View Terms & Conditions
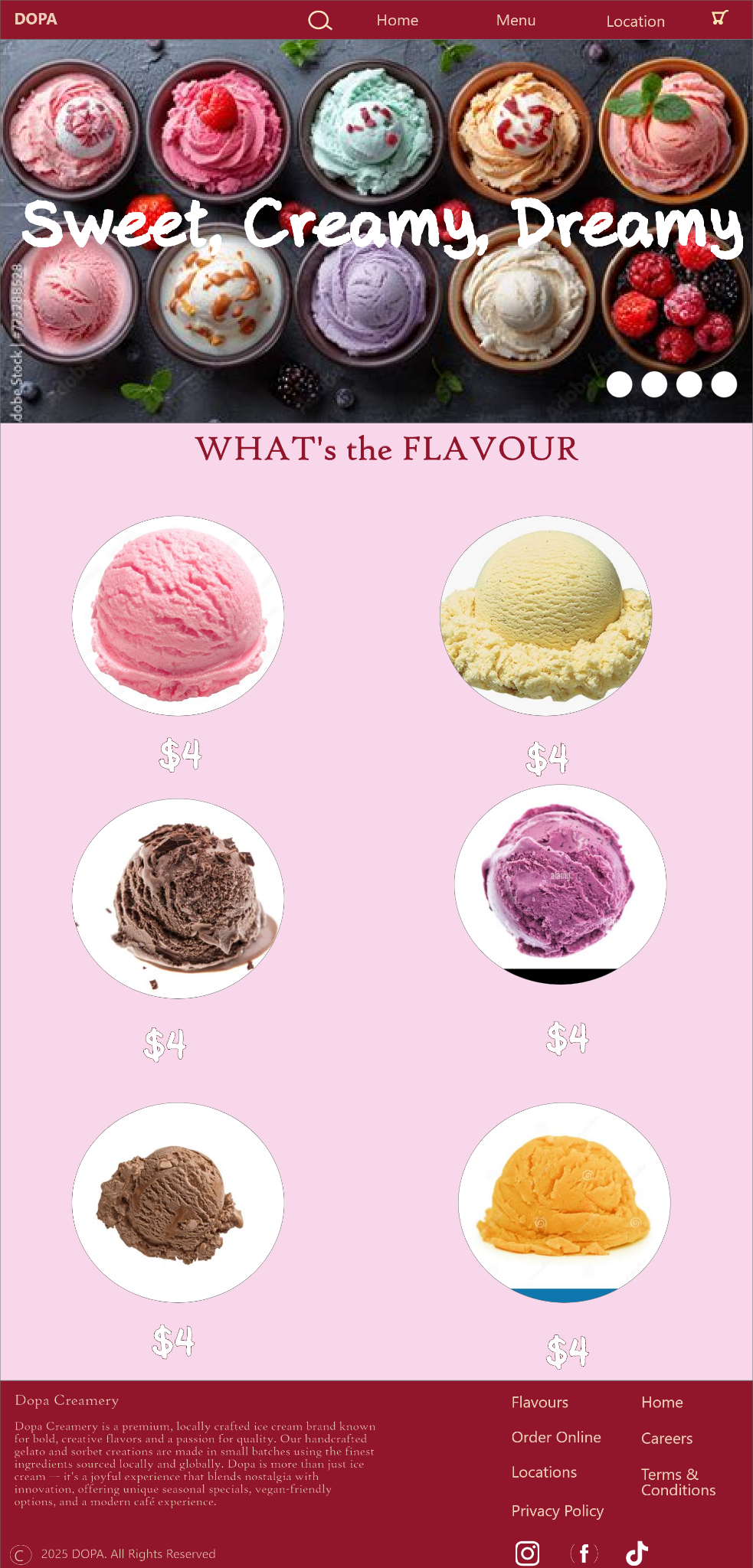The height and width of the screenshot is (1568, 753). [677, 1482]
